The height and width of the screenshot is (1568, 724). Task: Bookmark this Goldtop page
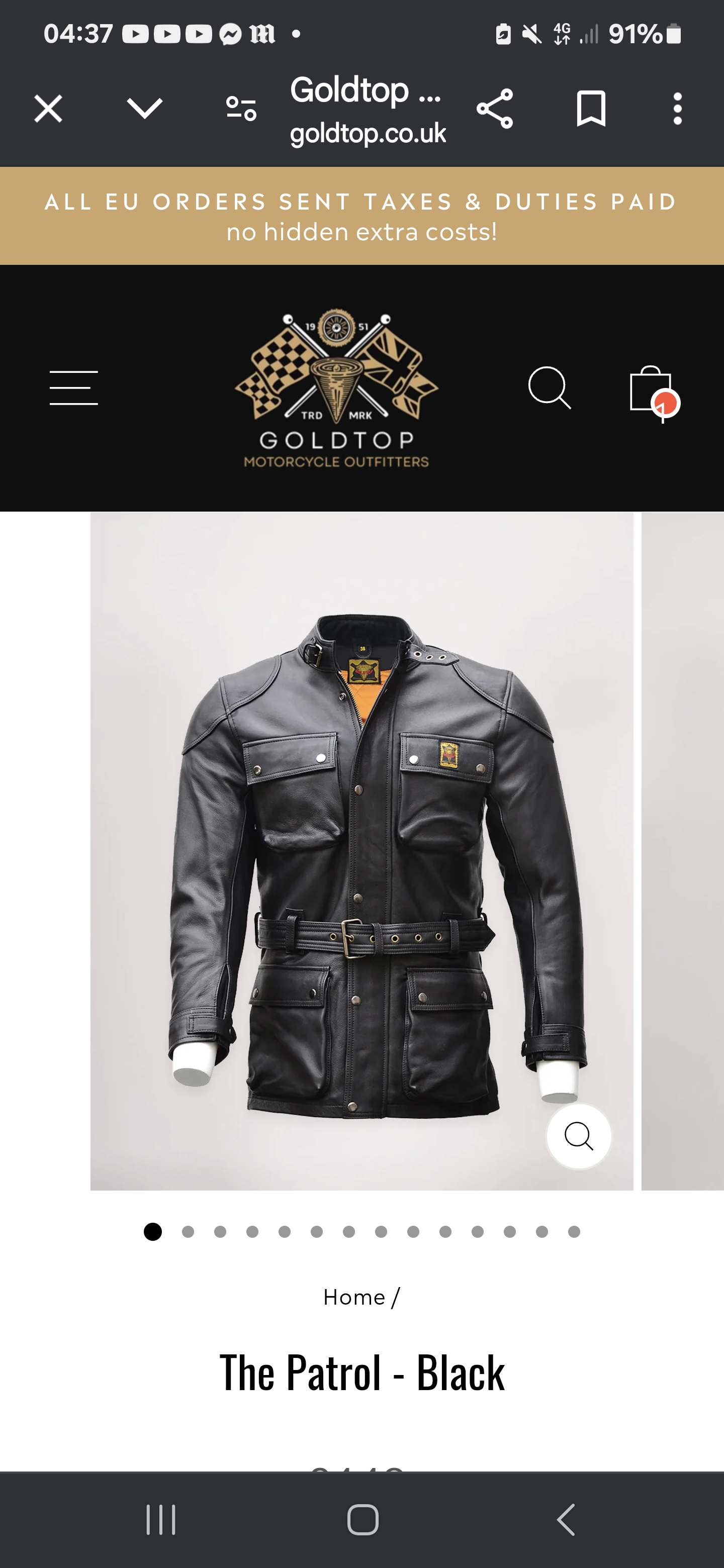[591, 109]
